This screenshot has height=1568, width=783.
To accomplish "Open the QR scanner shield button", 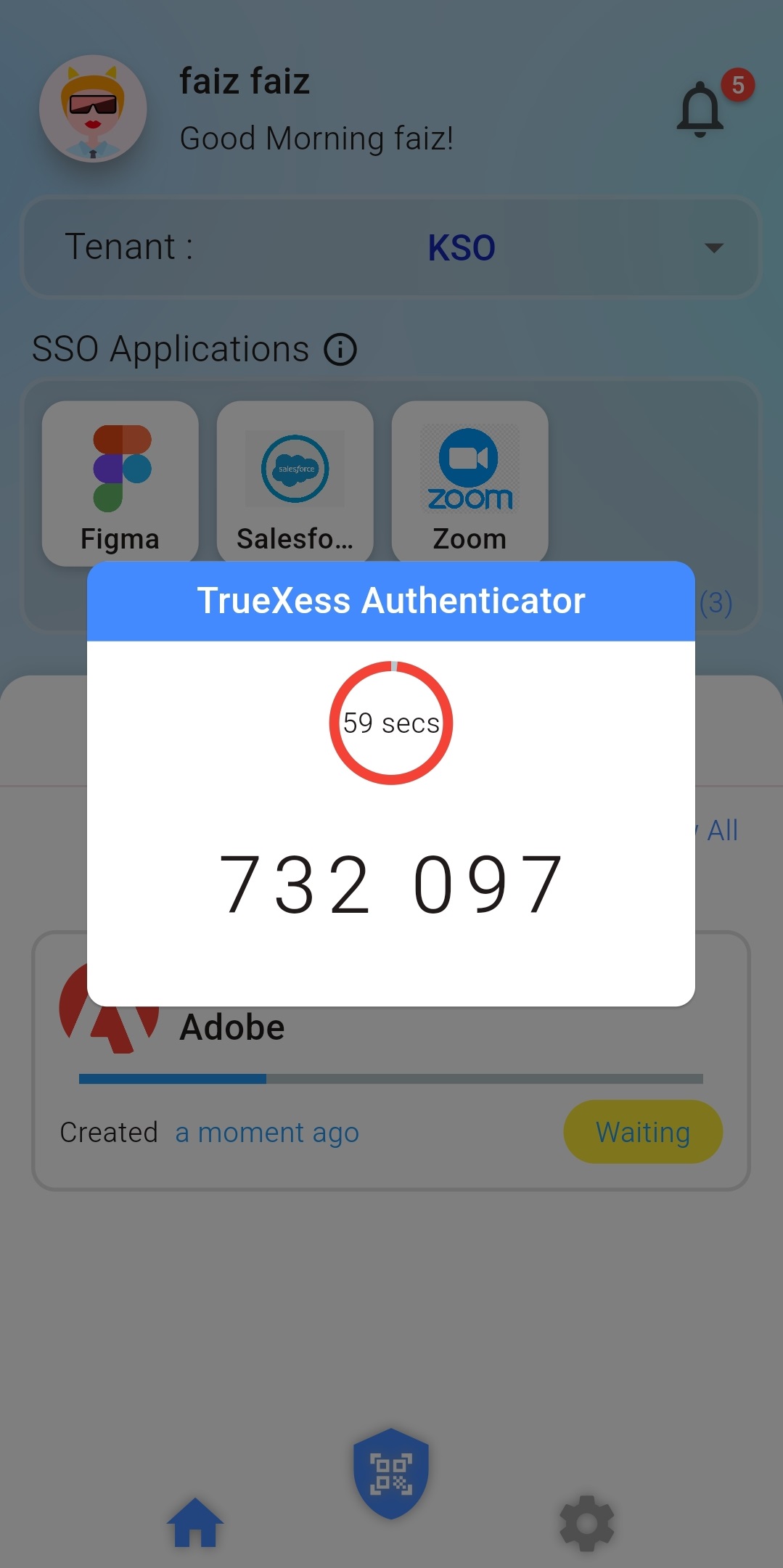I will click(x=391, y=1474).
